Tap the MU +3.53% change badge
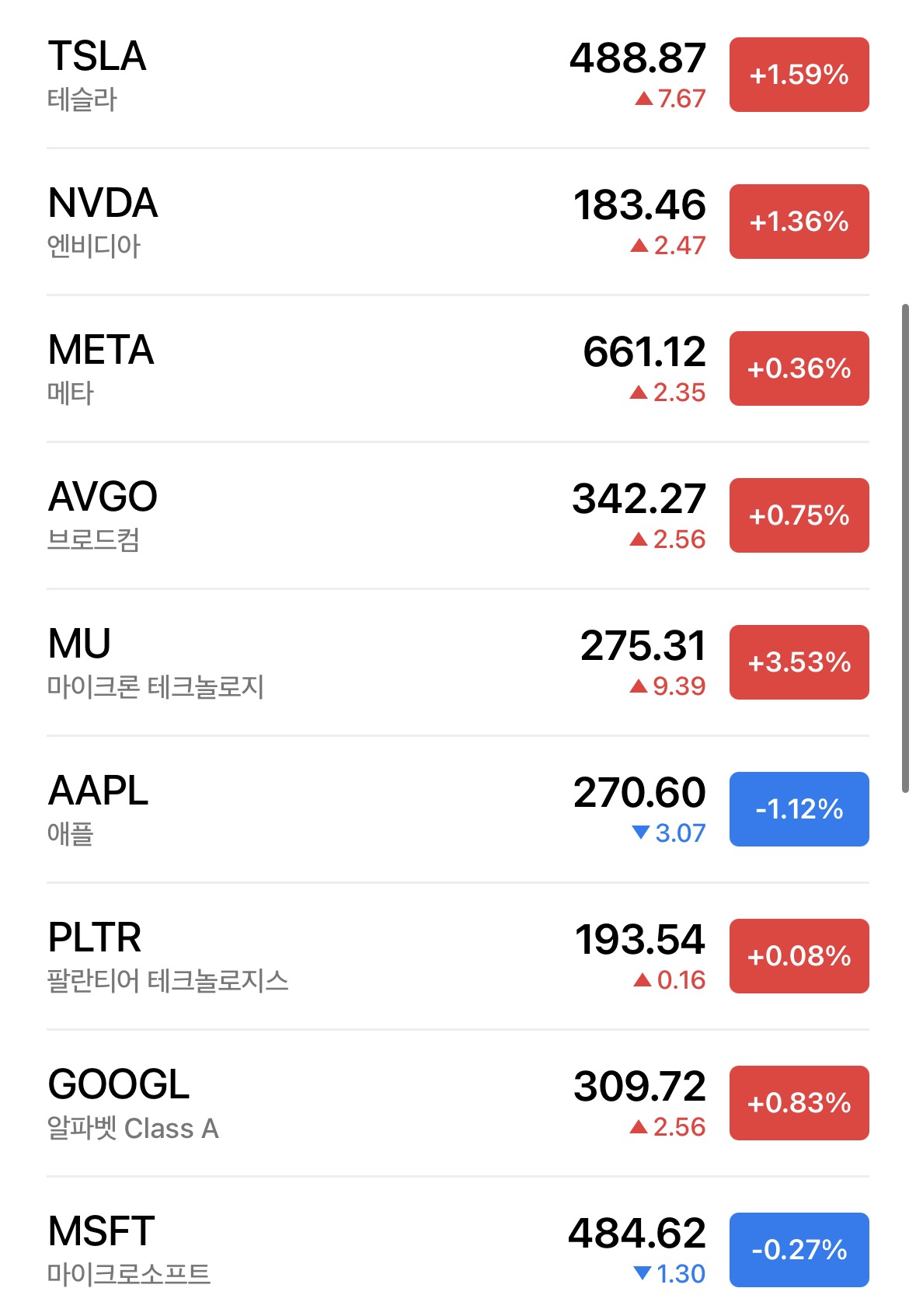This screenshot has height=1316, width=916. click(x=799, y=662)
